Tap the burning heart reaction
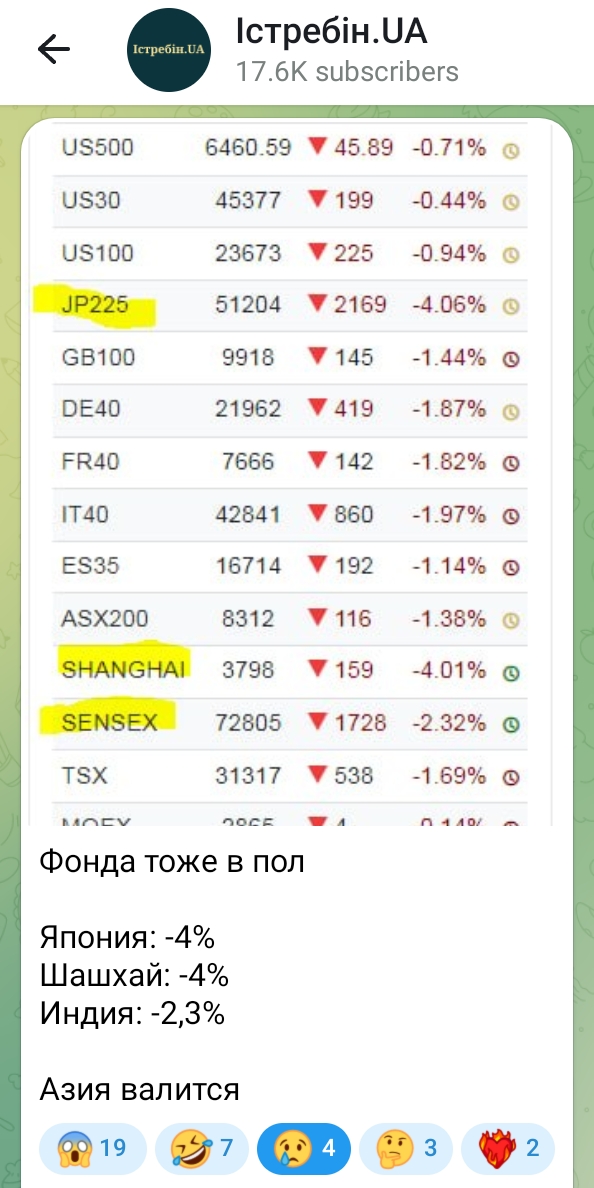The image size is (594, 1188). point(508,1148)
